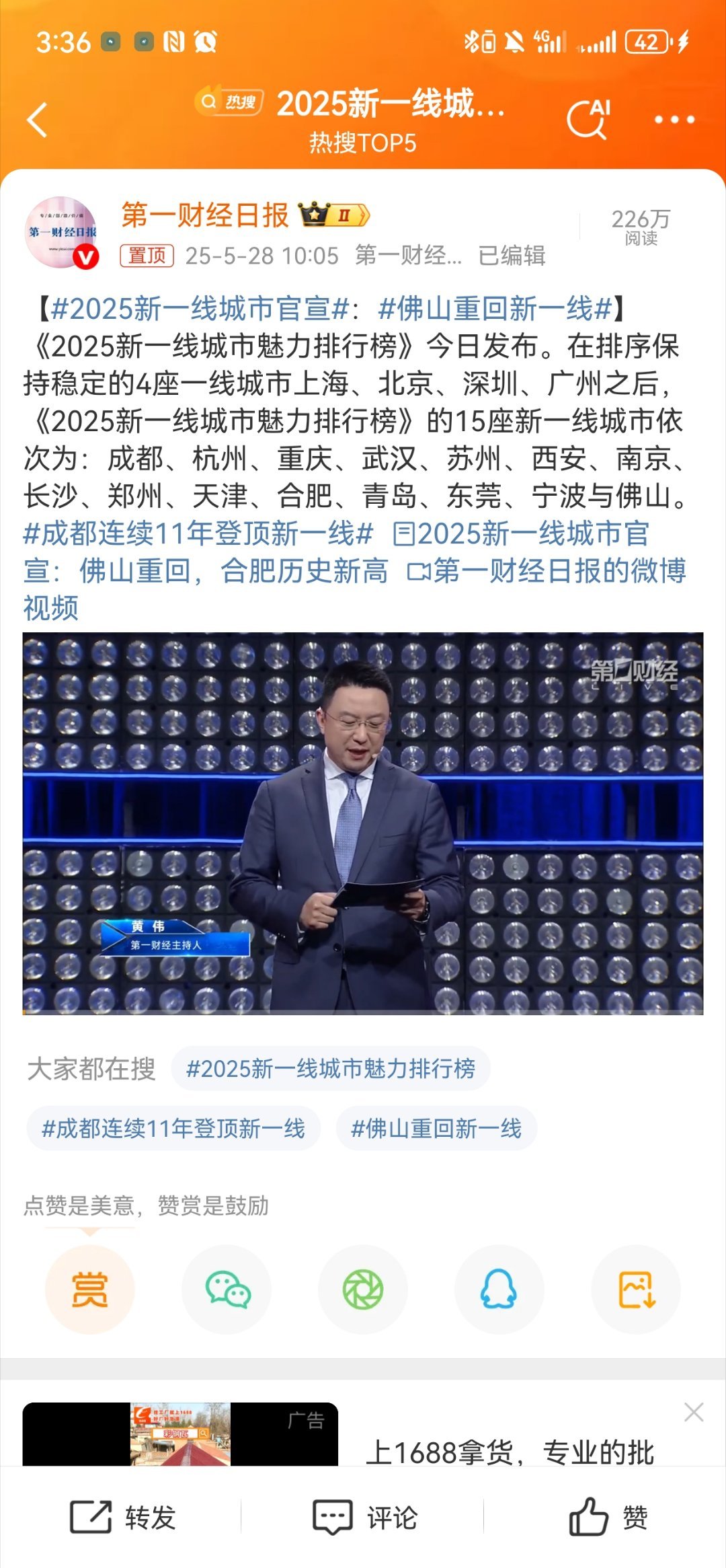Image resolution: width=726 pixels, height=1568 pixels.
Task: Share post to WeChat
Action: click(227, 1290)
